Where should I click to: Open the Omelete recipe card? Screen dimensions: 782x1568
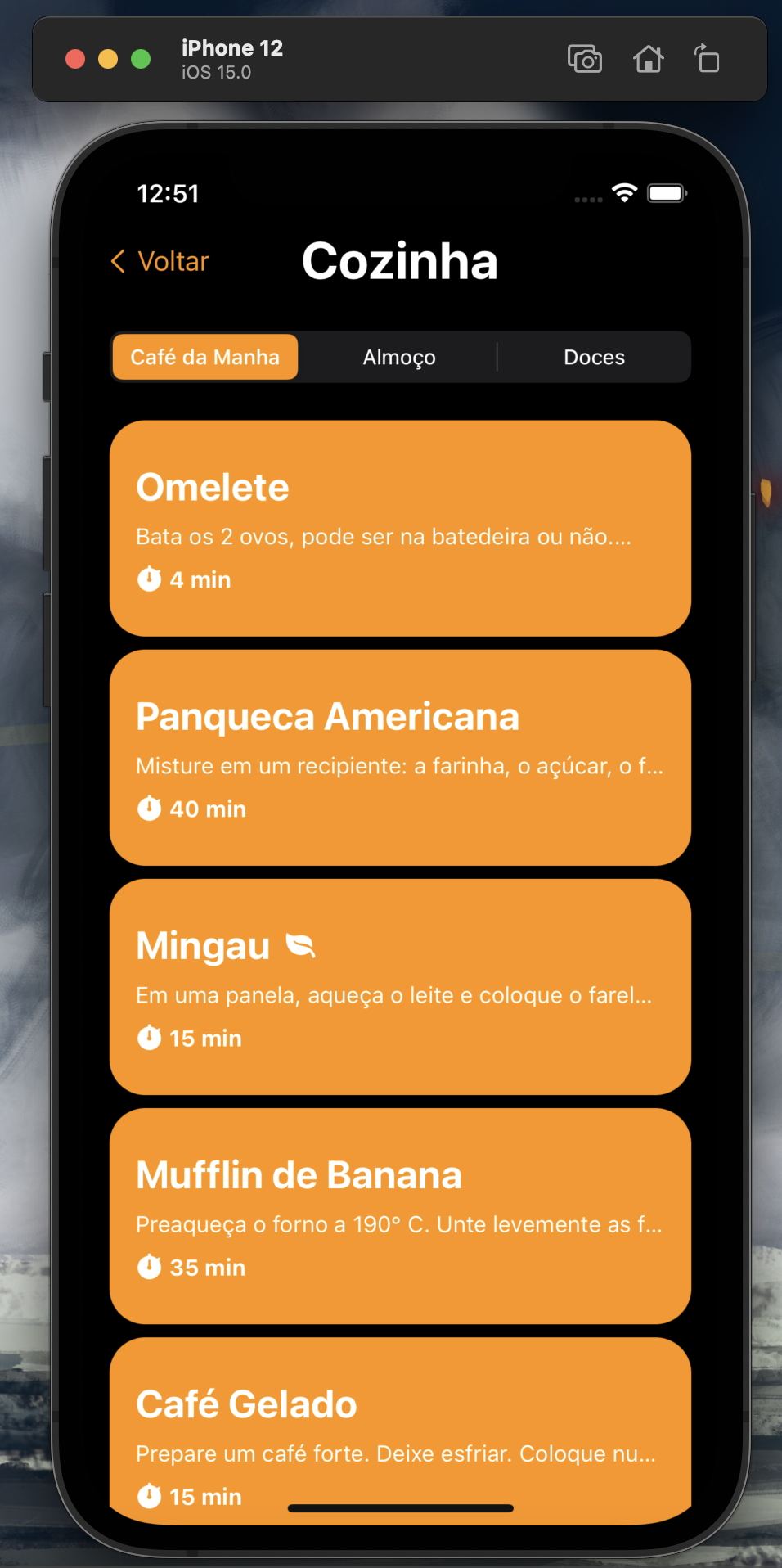click(x=400, y=528)
